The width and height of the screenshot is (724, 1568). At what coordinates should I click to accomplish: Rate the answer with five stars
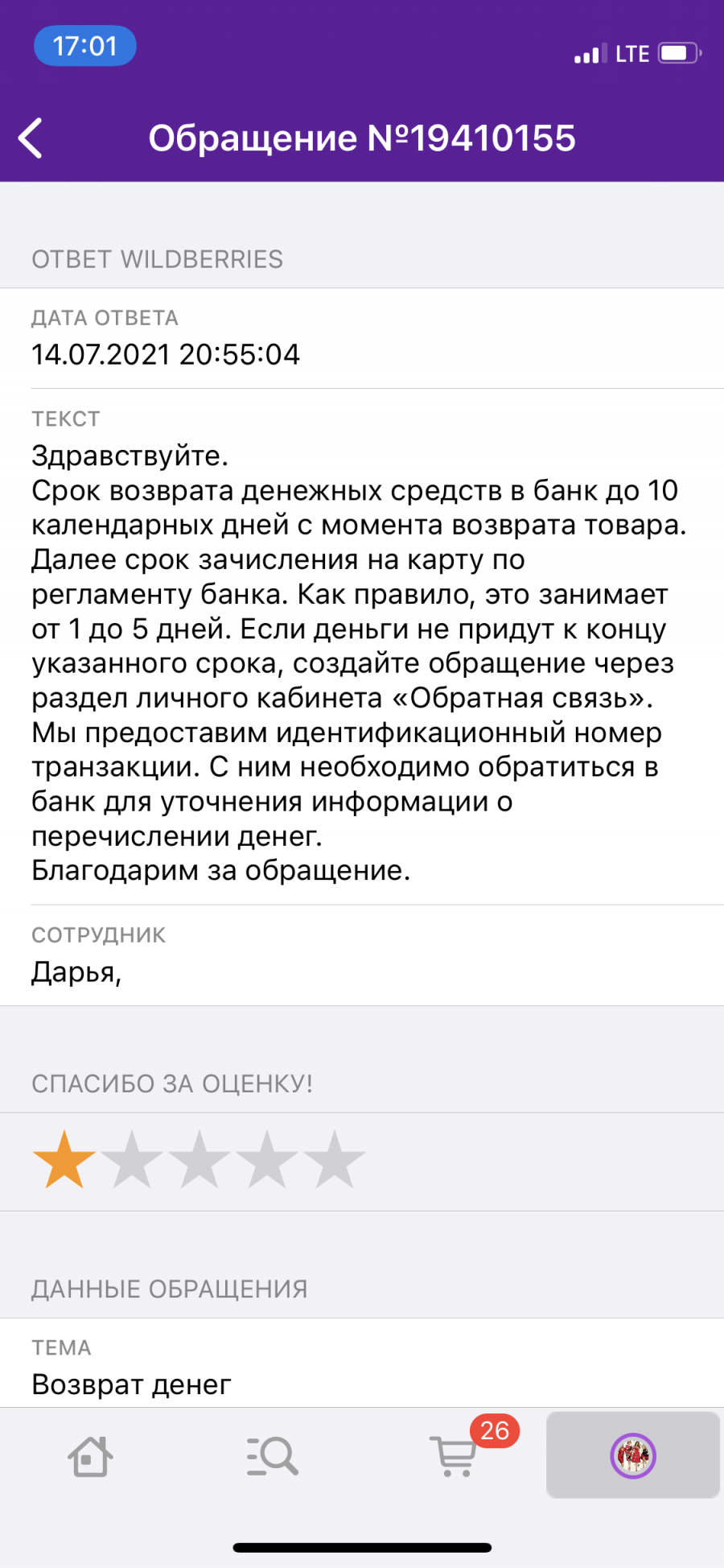pyautogui.click(x=335, y=1160)
